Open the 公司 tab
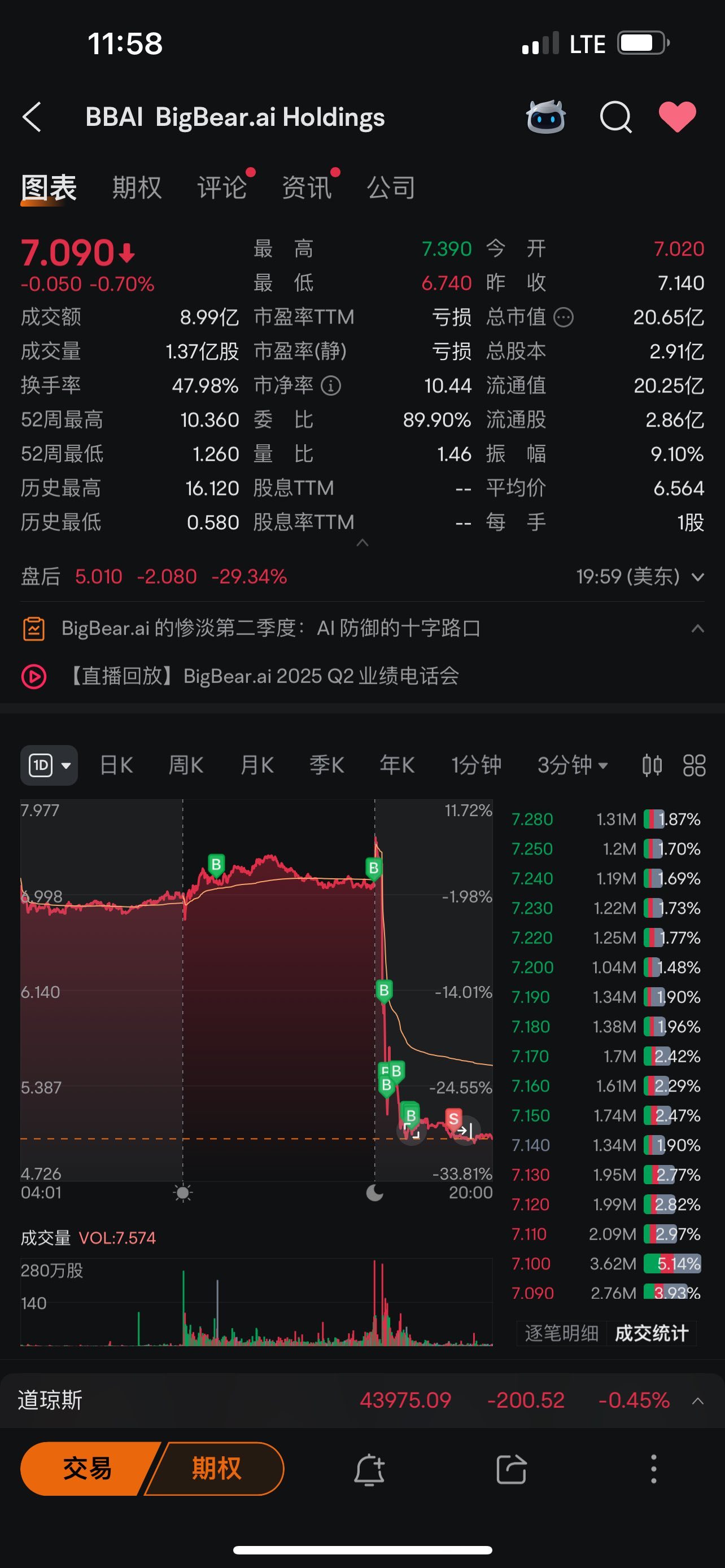The height and width of the screenshot is (1568, 725). [391, 187]
